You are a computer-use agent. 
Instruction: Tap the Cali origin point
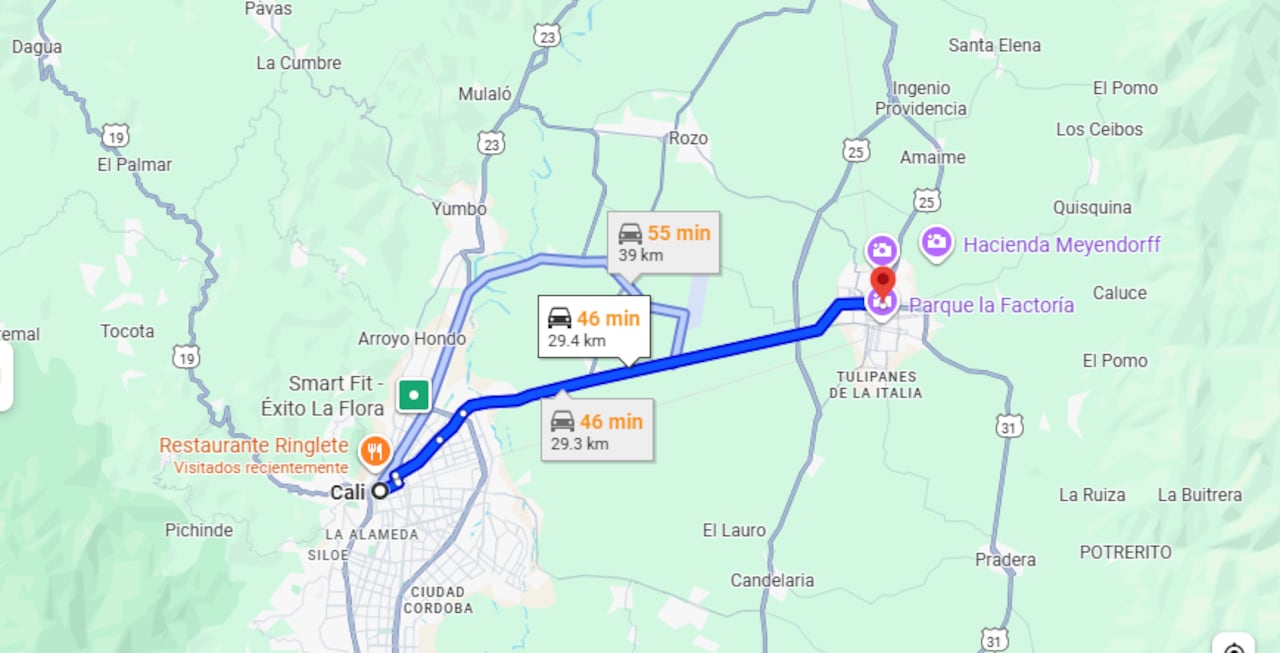click(380, 491)
